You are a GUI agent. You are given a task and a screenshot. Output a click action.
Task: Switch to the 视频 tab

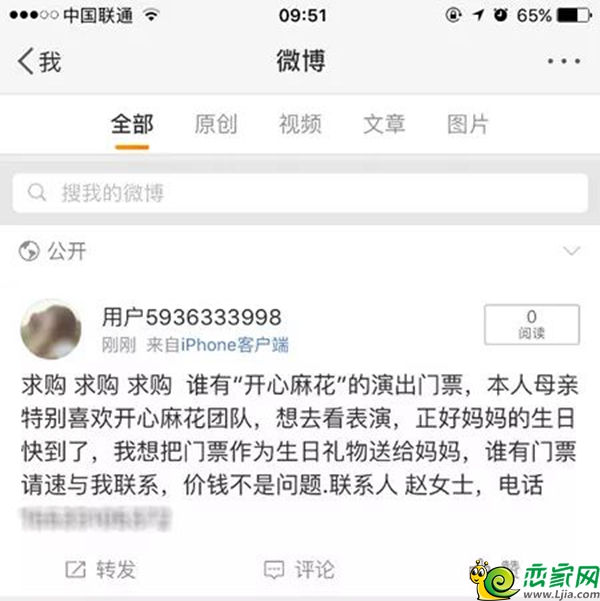click(299, 125)
